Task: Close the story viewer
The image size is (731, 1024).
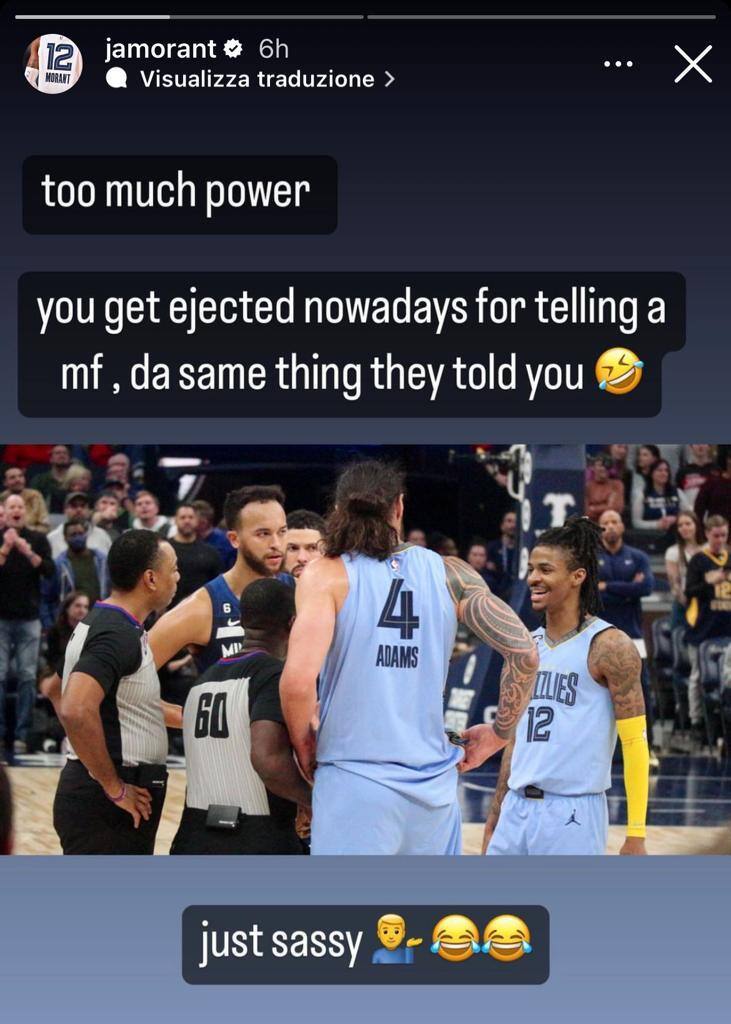Action: [692, 64]
